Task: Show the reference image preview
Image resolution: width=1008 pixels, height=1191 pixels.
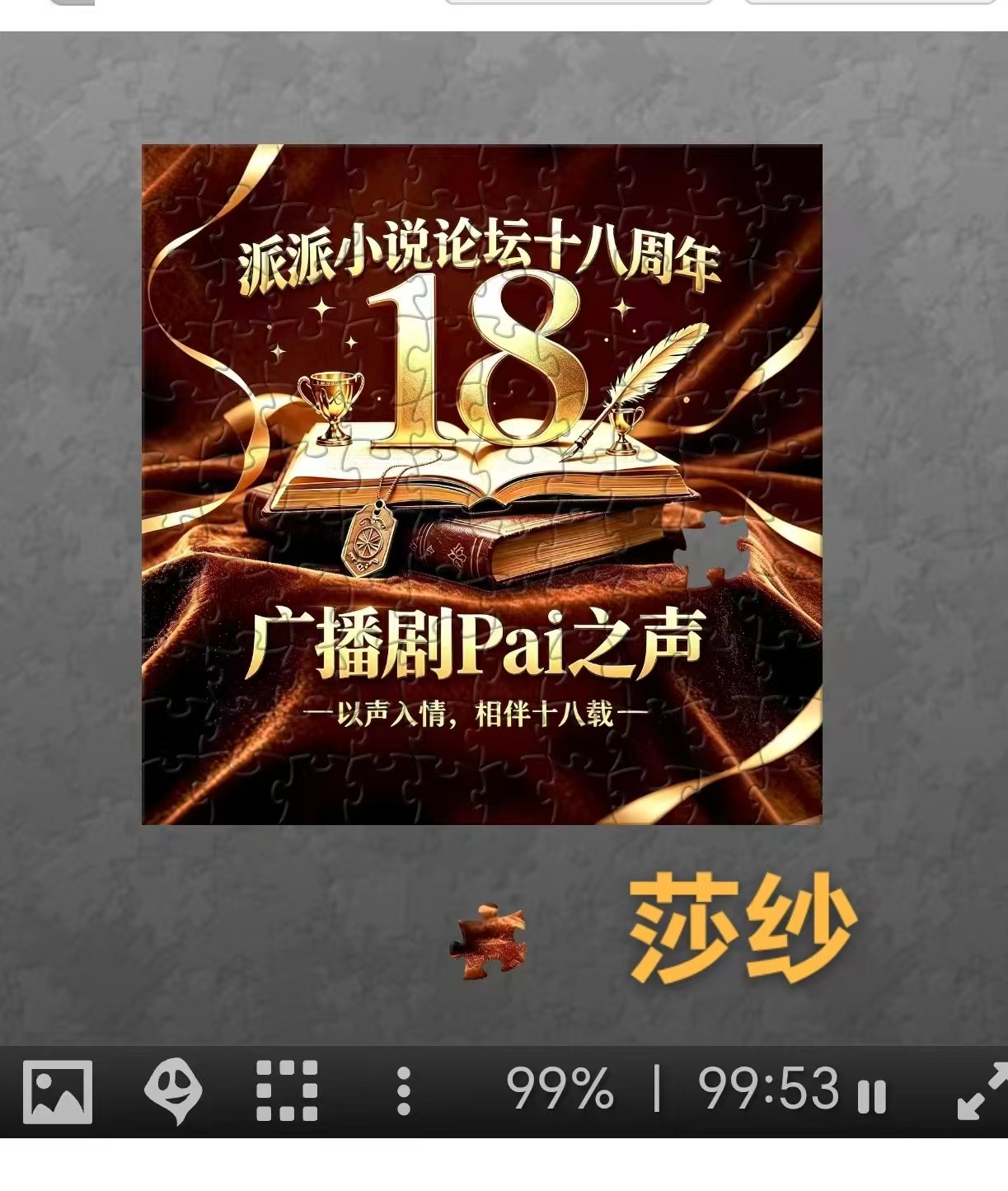Action: tap(57, 1091)
